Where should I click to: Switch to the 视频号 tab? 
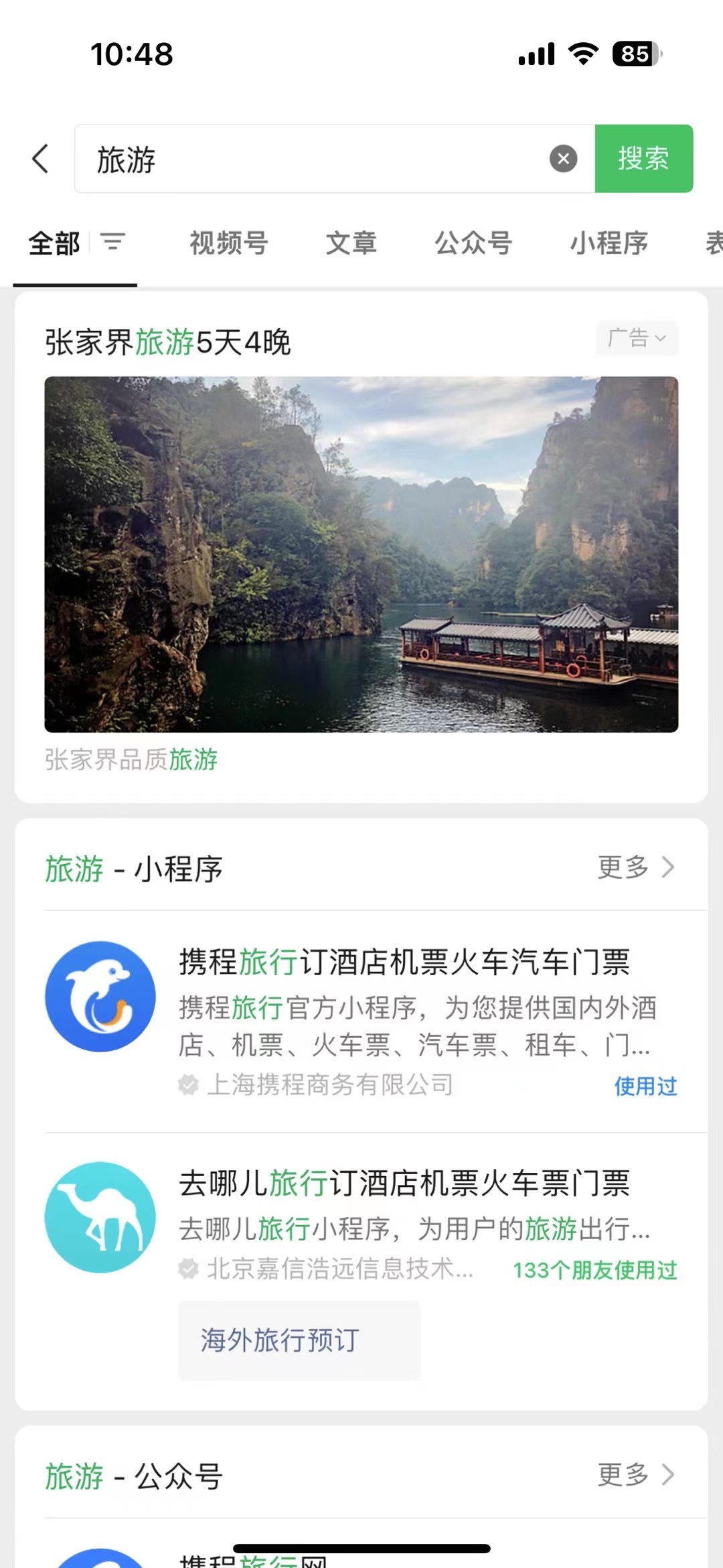point(229,243)
